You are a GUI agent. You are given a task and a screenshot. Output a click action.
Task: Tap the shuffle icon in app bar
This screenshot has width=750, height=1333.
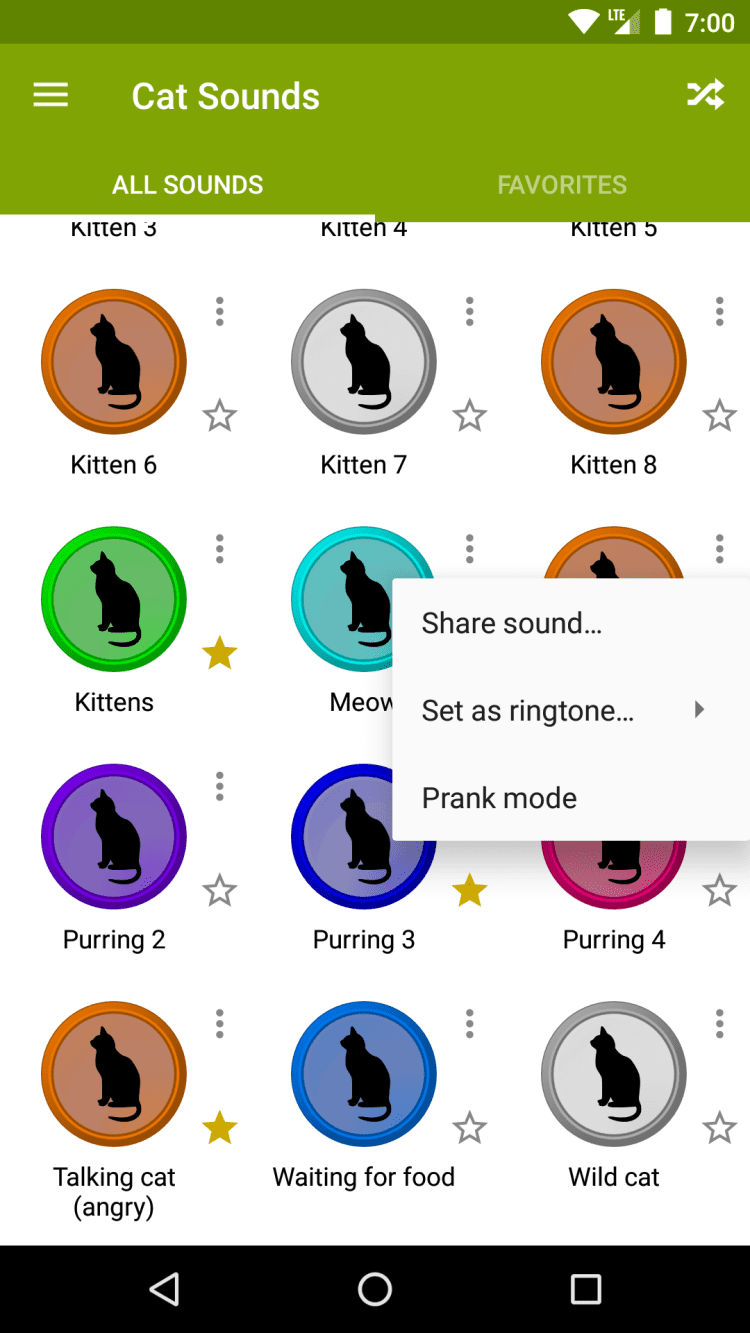(x=705, y=95)
